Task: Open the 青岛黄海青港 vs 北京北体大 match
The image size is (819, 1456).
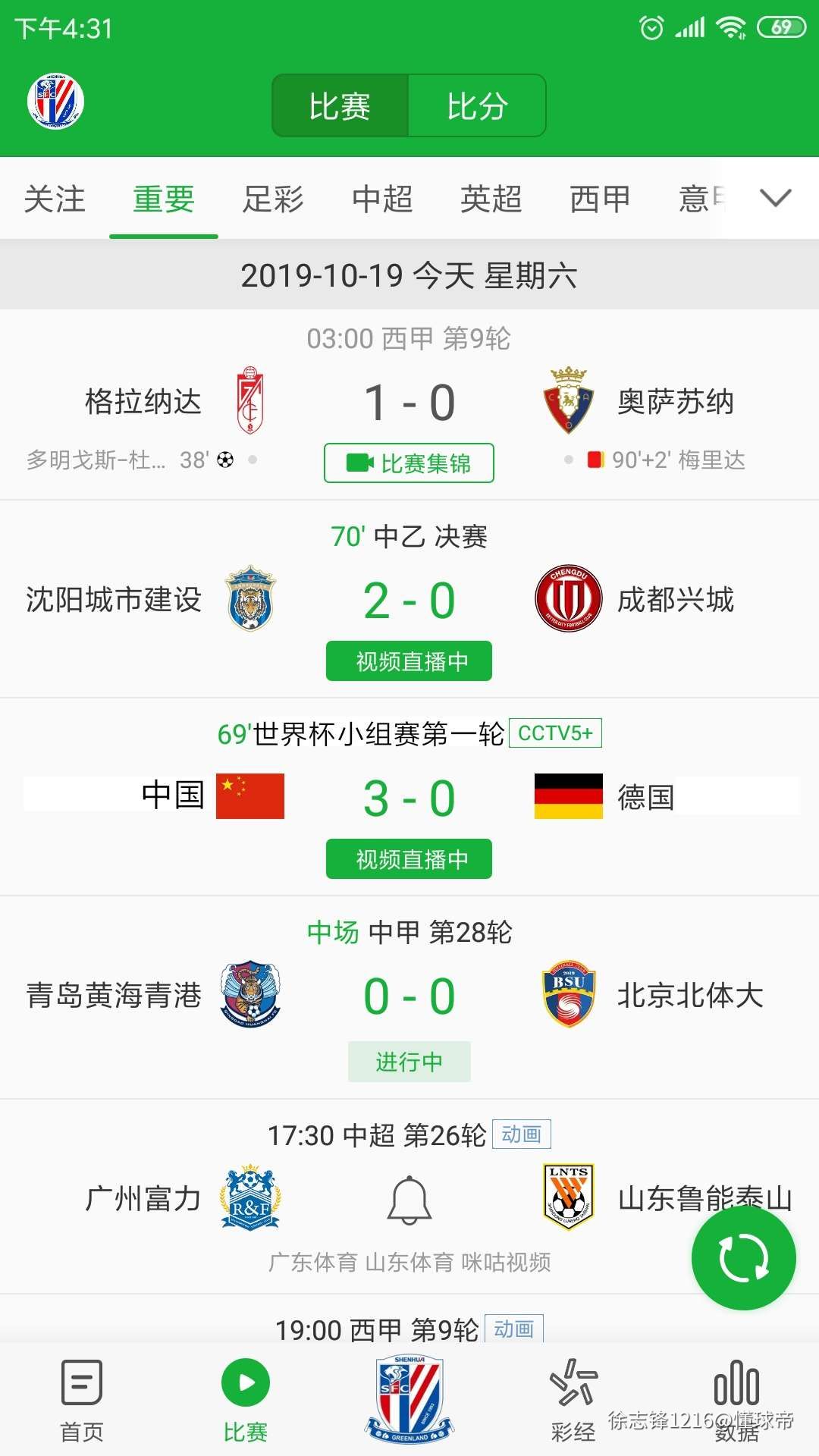Action: (409, 996)
